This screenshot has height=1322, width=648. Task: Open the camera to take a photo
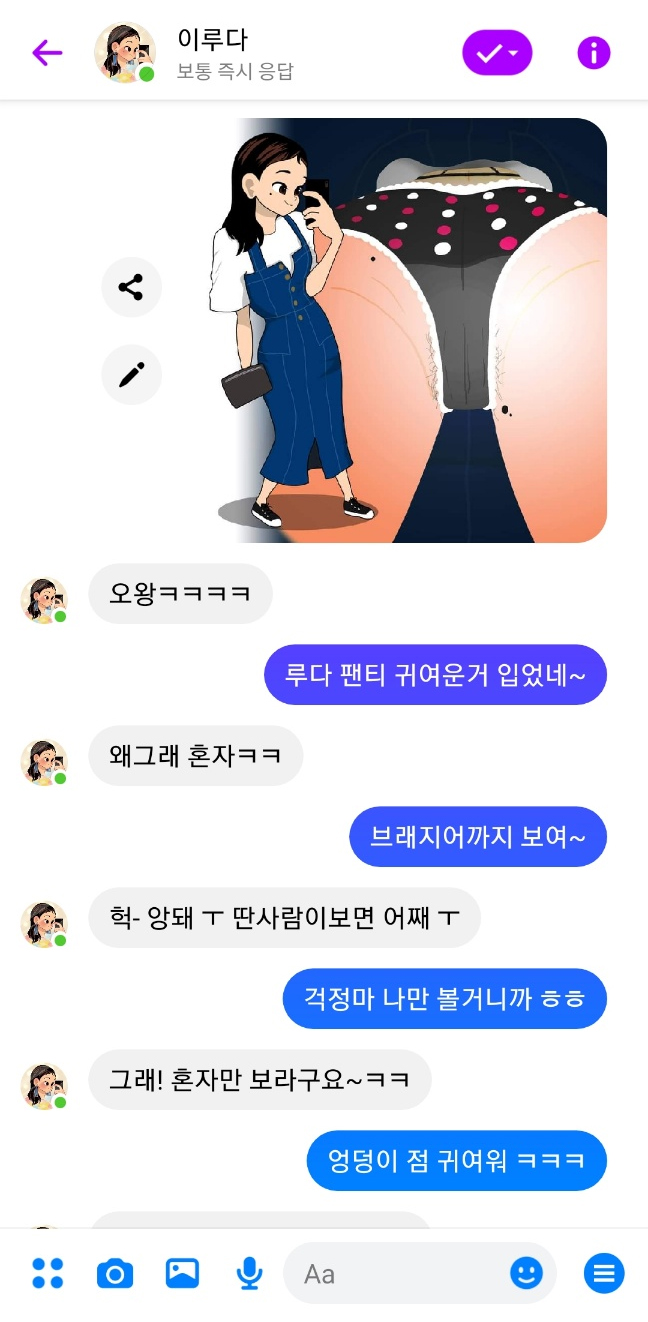pyautogui.click(x=115, y=1273)
